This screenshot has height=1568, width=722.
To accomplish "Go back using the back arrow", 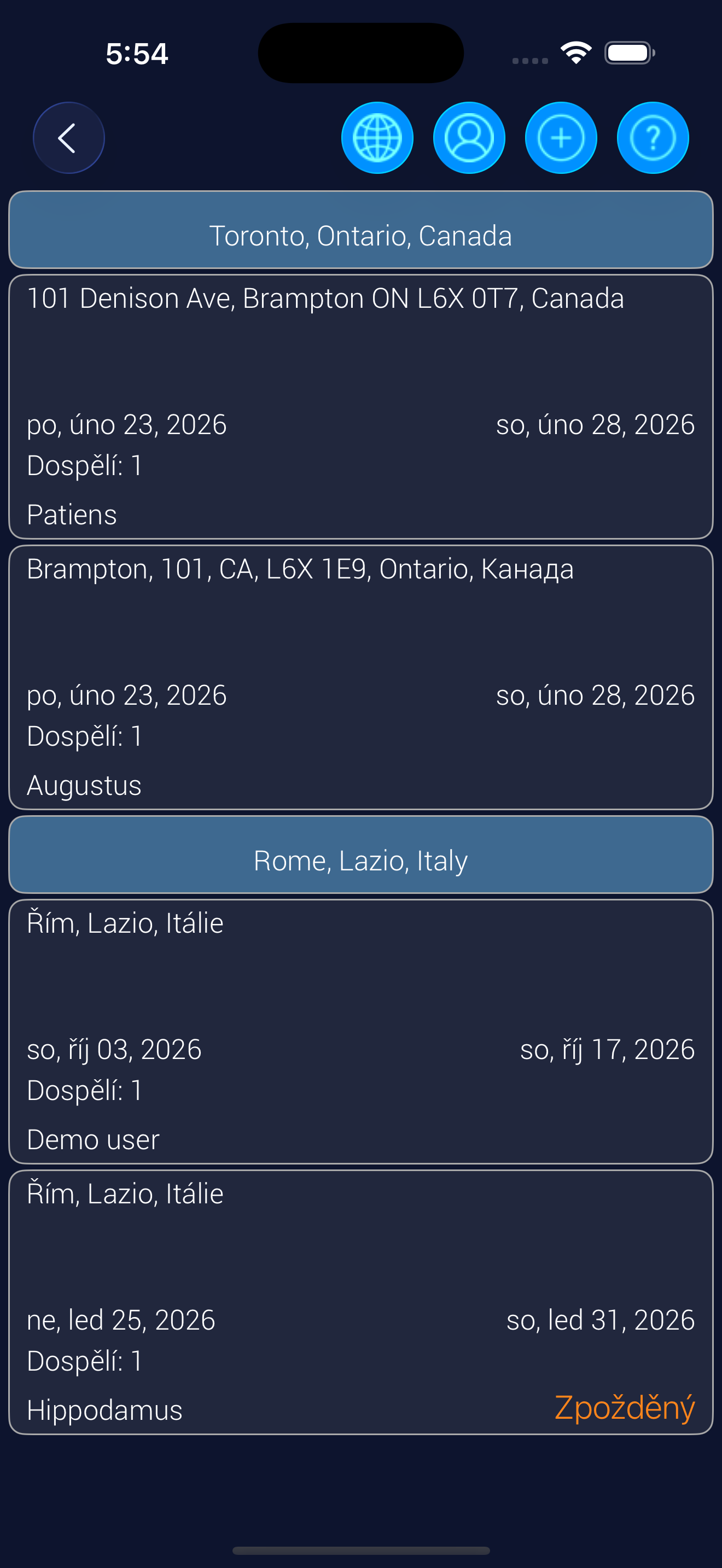I will [68, 138].
